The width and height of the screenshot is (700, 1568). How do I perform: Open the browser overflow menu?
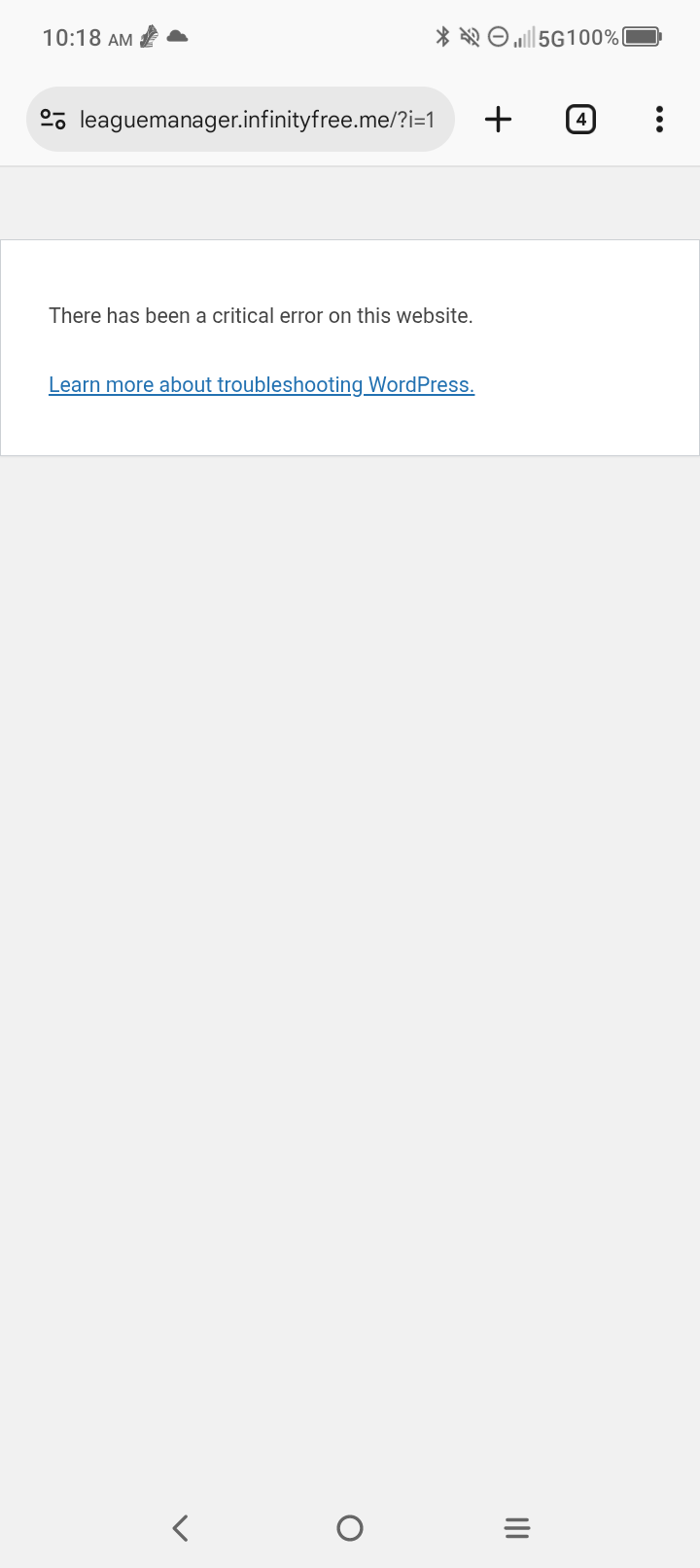[659, 120]
